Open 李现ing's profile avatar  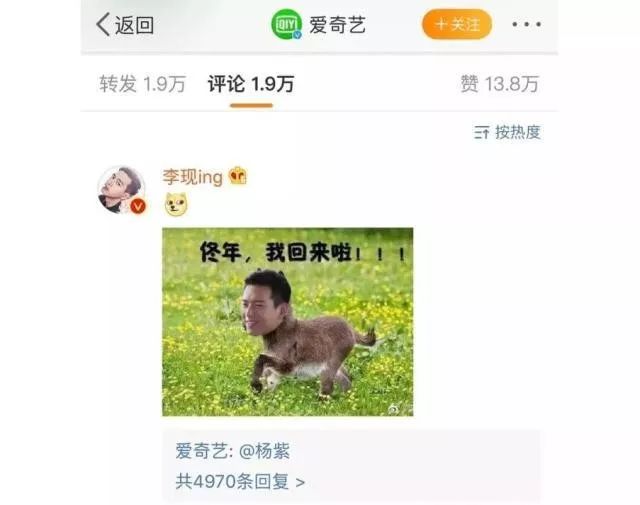122,189
